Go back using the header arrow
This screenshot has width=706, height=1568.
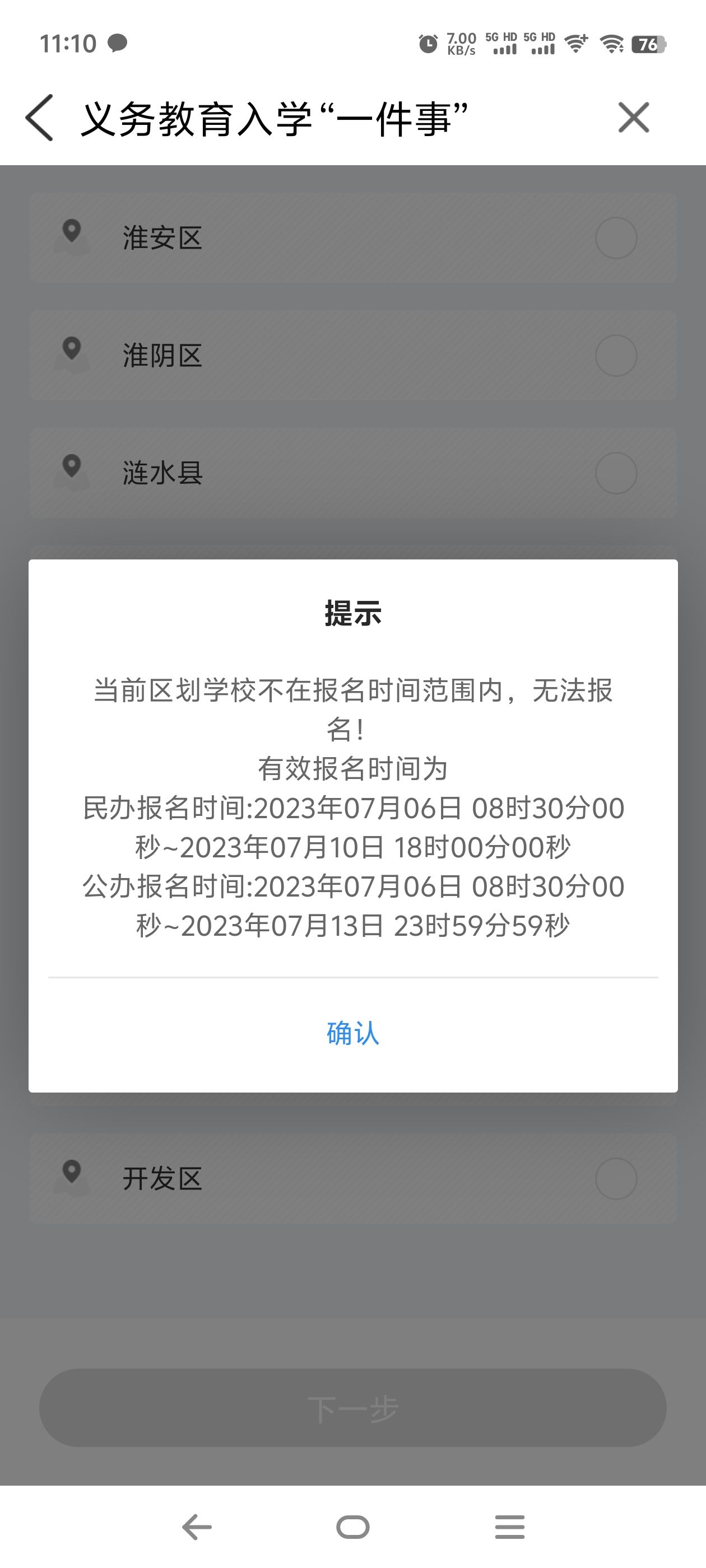(x=40, y=118)
